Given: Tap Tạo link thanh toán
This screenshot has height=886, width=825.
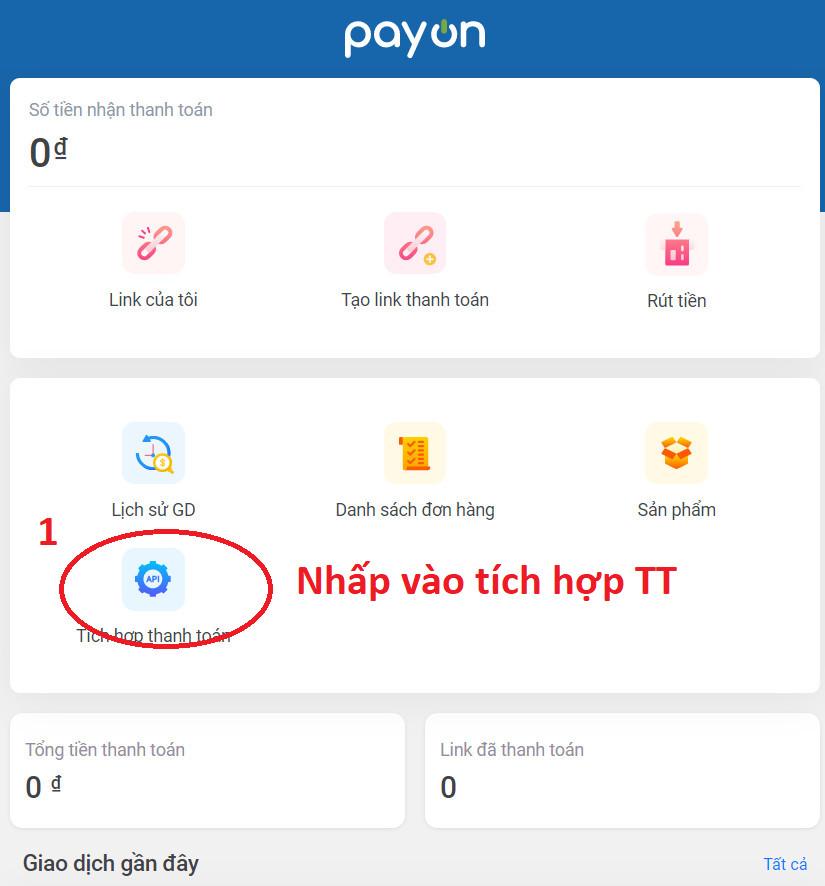Looking at the screenshot, I should click(415, 244).
